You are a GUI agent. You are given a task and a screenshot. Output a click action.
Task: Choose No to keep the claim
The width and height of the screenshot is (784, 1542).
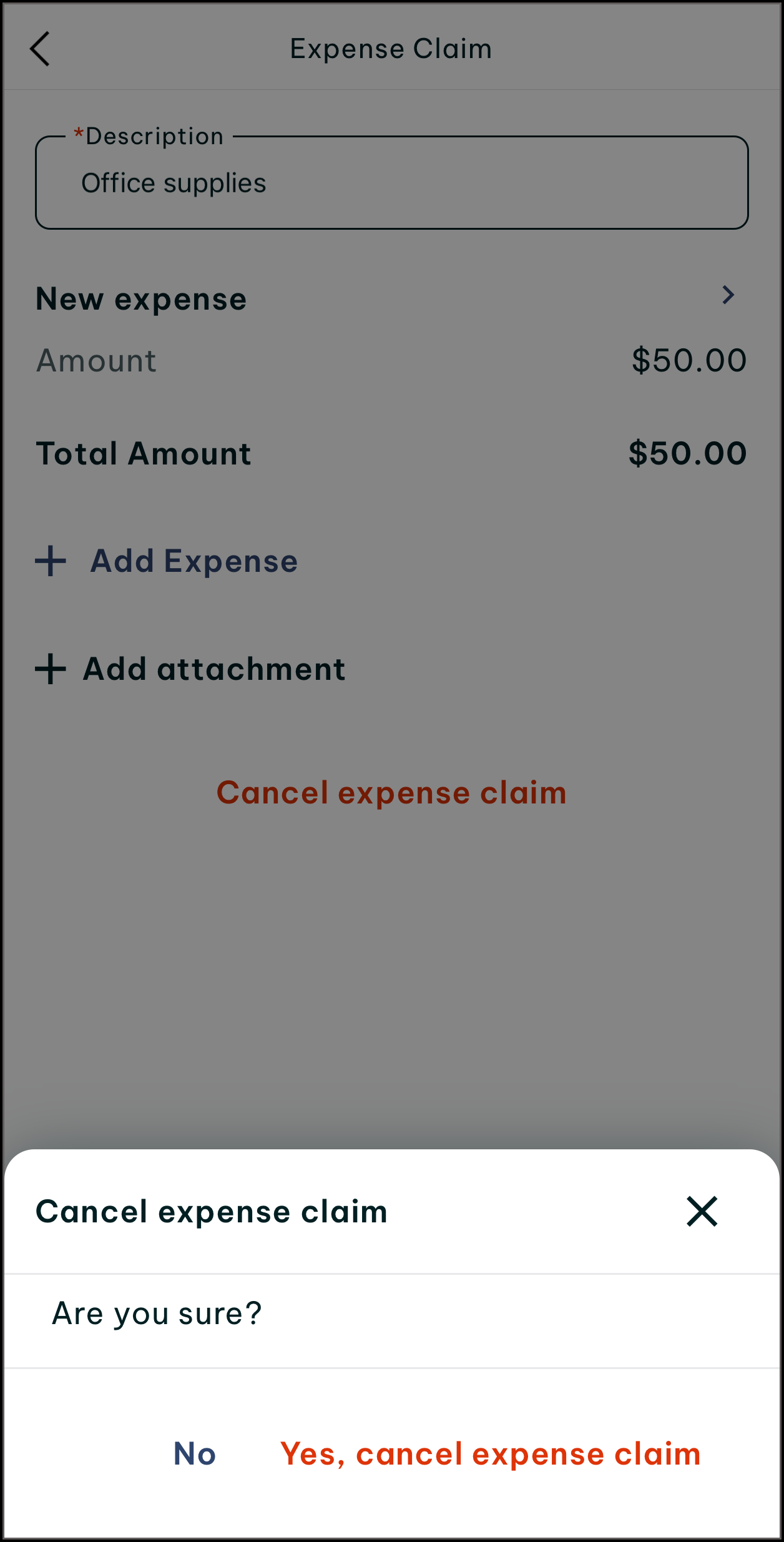(195, 1453)
